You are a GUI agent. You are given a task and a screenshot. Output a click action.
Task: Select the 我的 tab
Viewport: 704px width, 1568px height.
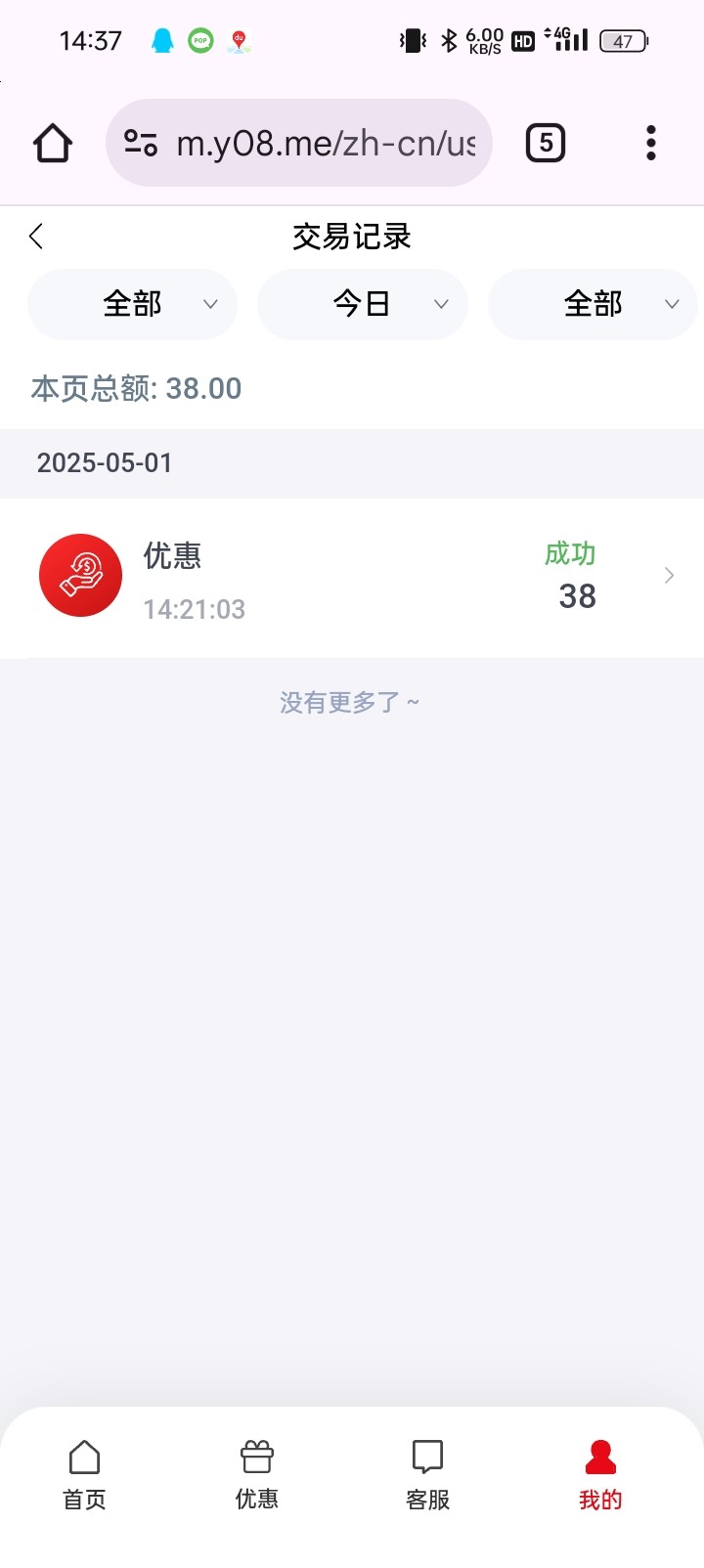(x=600, y=1475)
